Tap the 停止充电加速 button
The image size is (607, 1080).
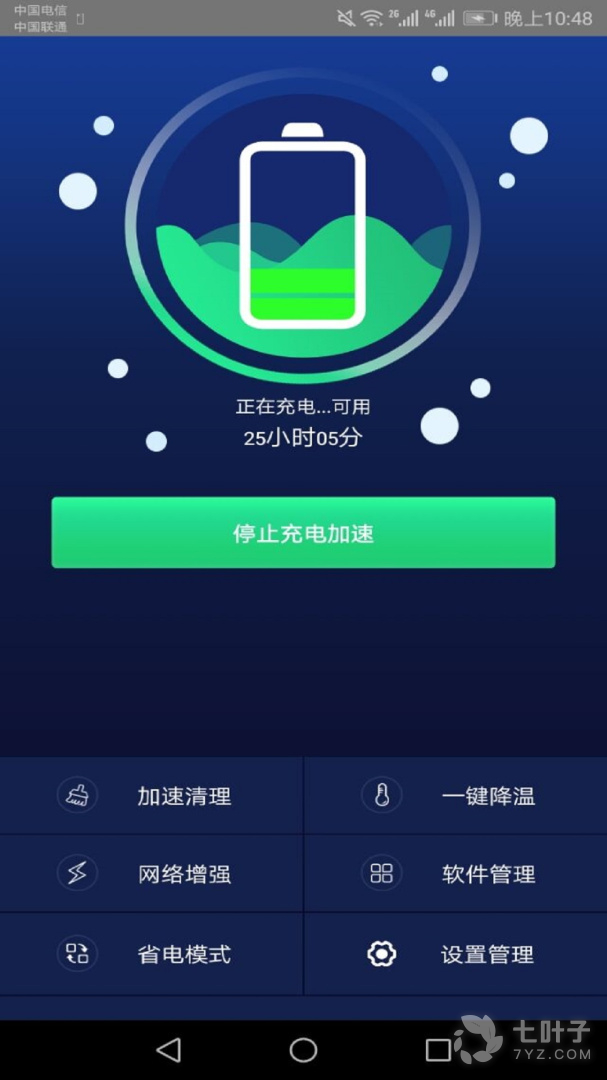pyautogui.click(x=303, y=532)
